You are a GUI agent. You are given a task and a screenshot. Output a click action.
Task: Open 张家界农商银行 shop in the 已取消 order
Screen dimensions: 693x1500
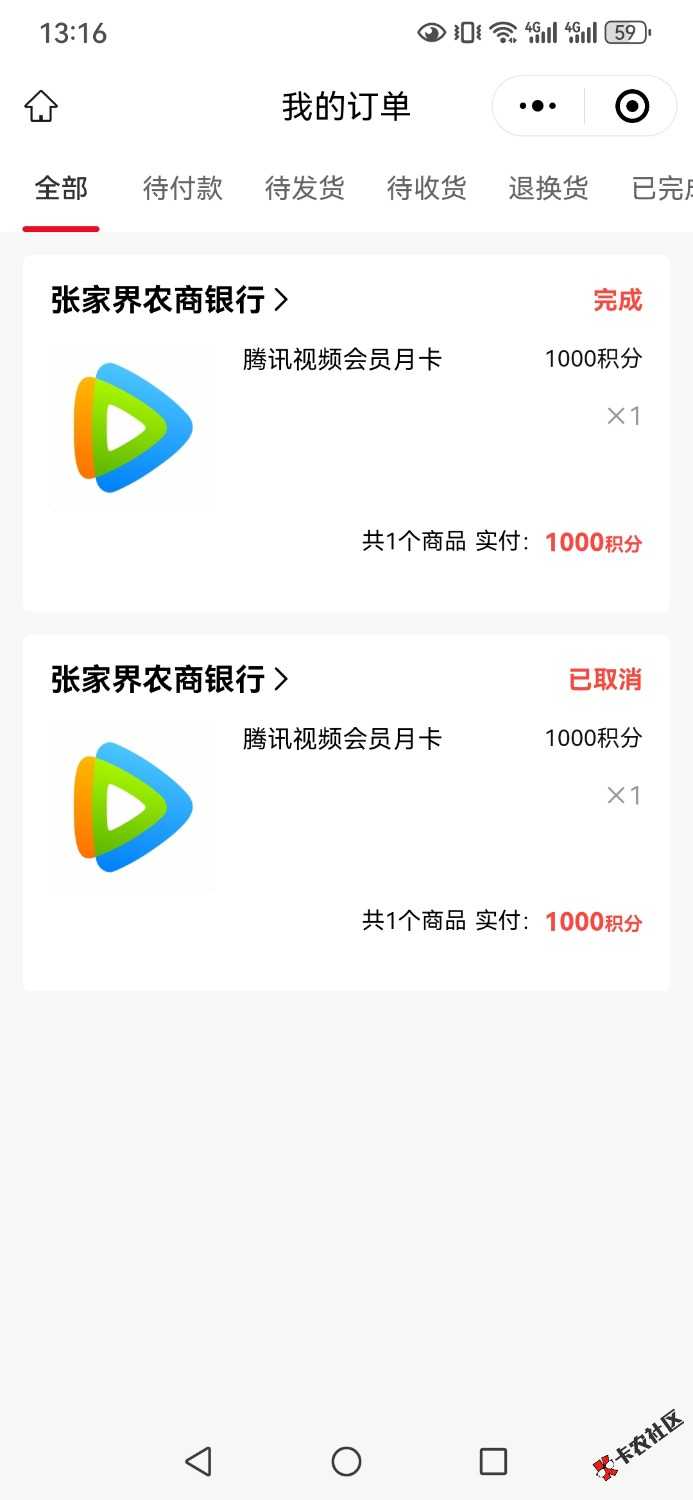[x=169, y=679]
